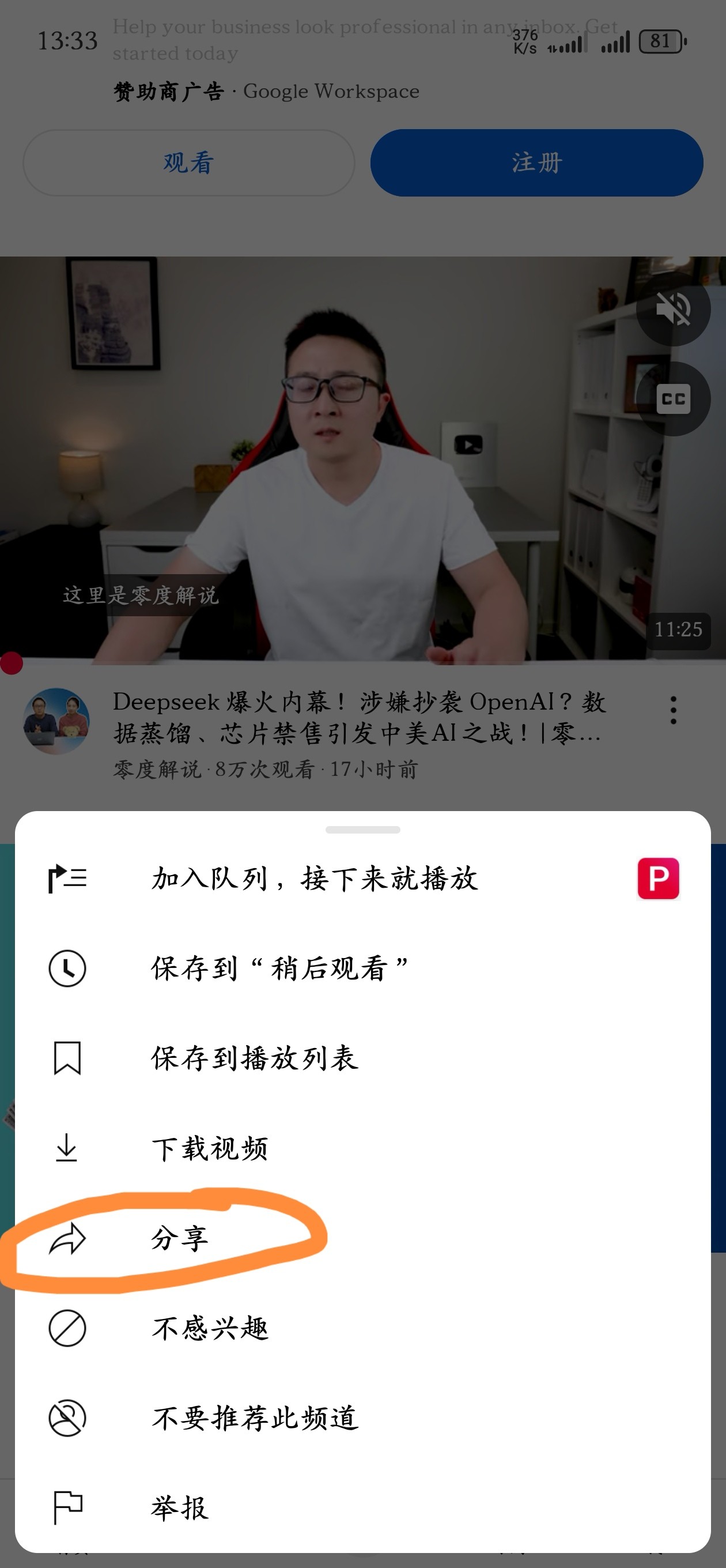Tap 下载视频 to download
This screenshot has height=1568, width=726.
click(209, 1148)
